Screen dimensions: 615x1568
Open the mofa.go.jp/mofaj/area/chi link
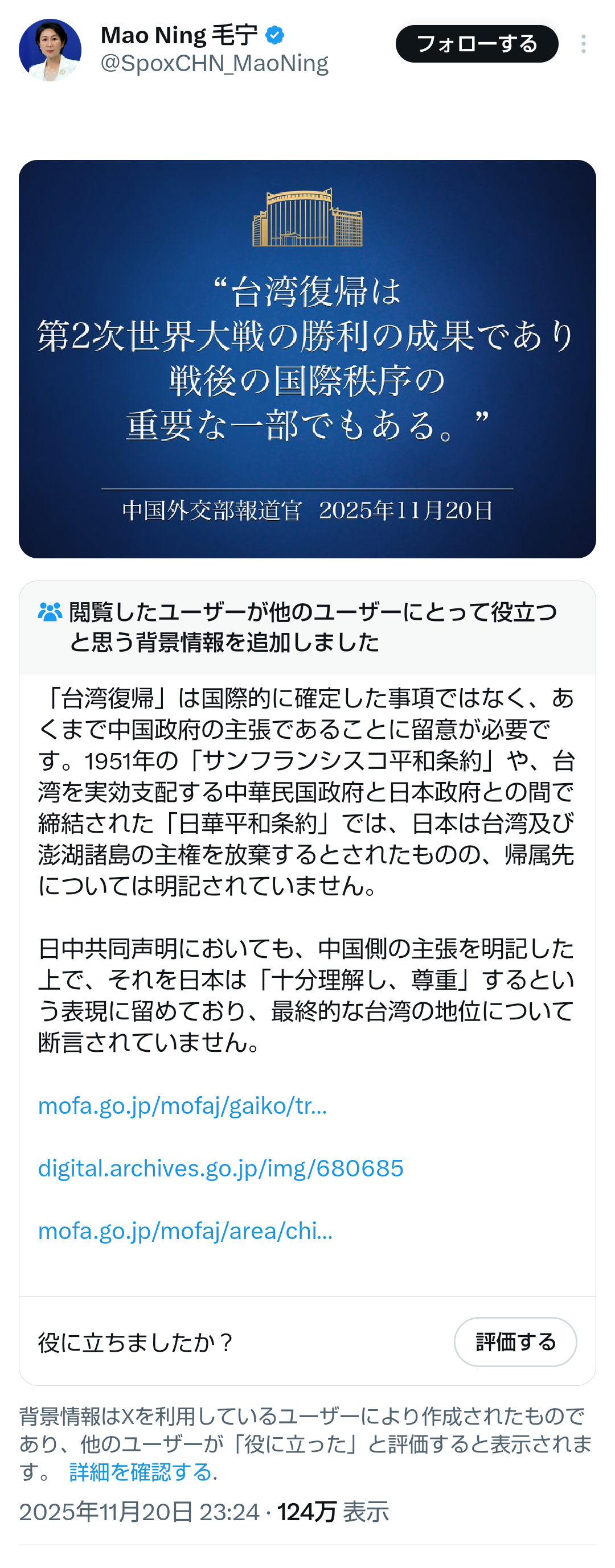click(185, 1231)
